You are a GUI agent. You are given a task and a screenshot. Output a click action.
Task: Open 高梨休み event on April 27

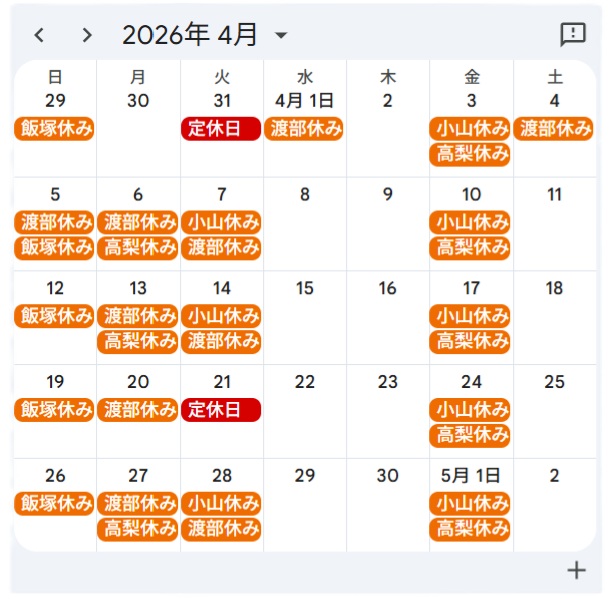coord(138,528)
